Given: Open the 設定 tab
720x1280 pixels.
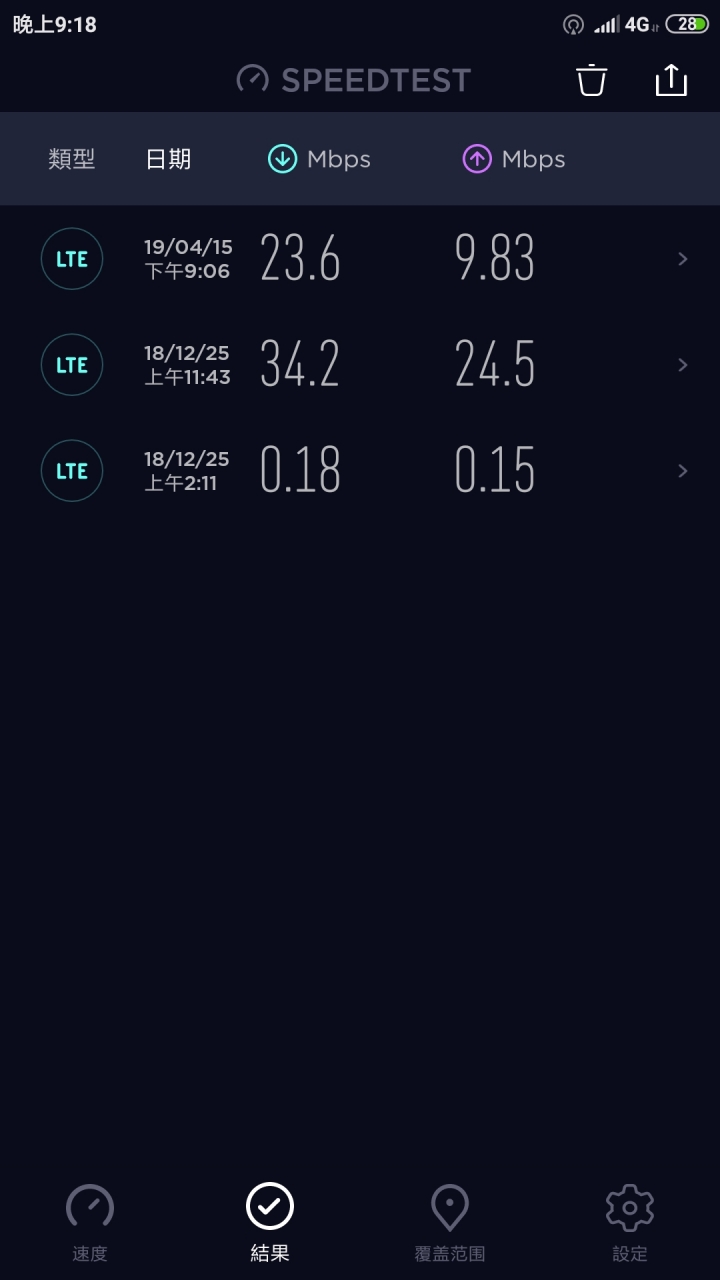Looking at the screenshot, I should pos(630,1222).
